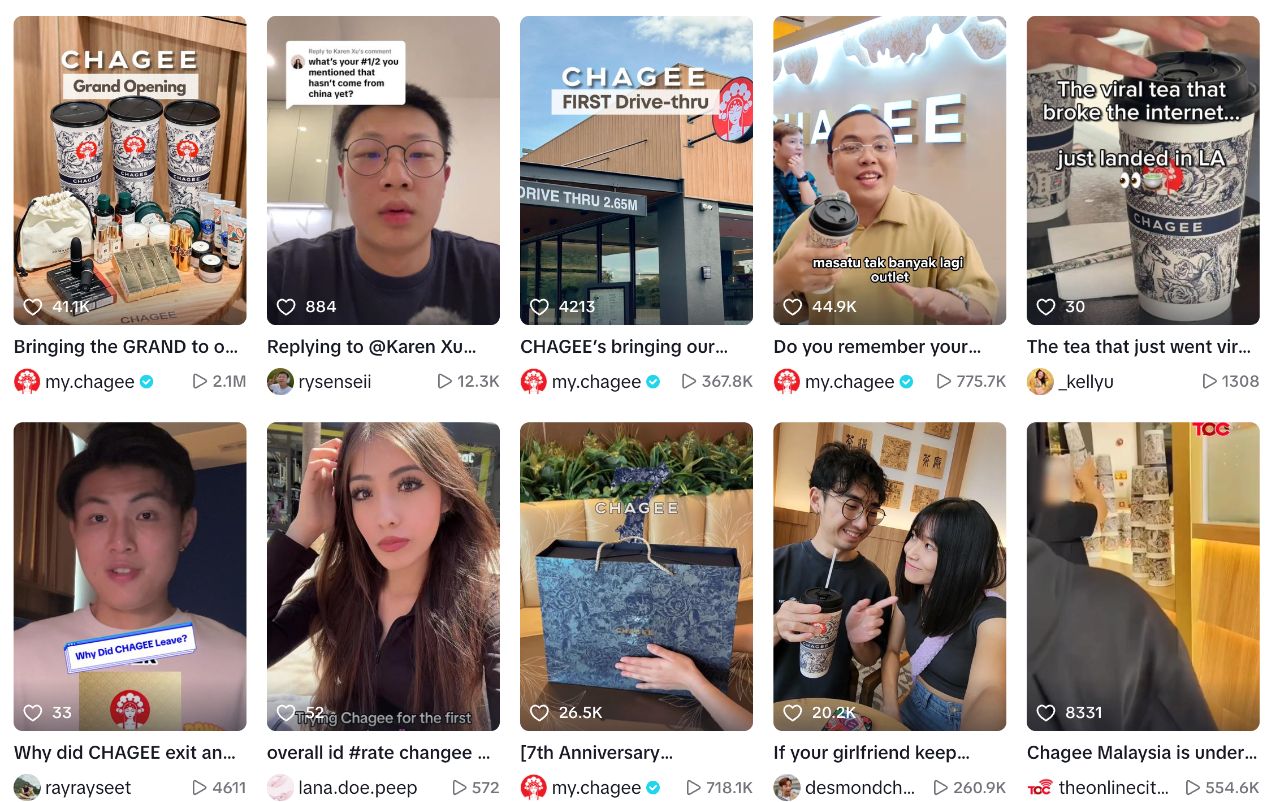This screenshot has width=1280, height=802.
Task: Open my.chagee profile under Bringing the GRAND
Action: click(89, 381)
